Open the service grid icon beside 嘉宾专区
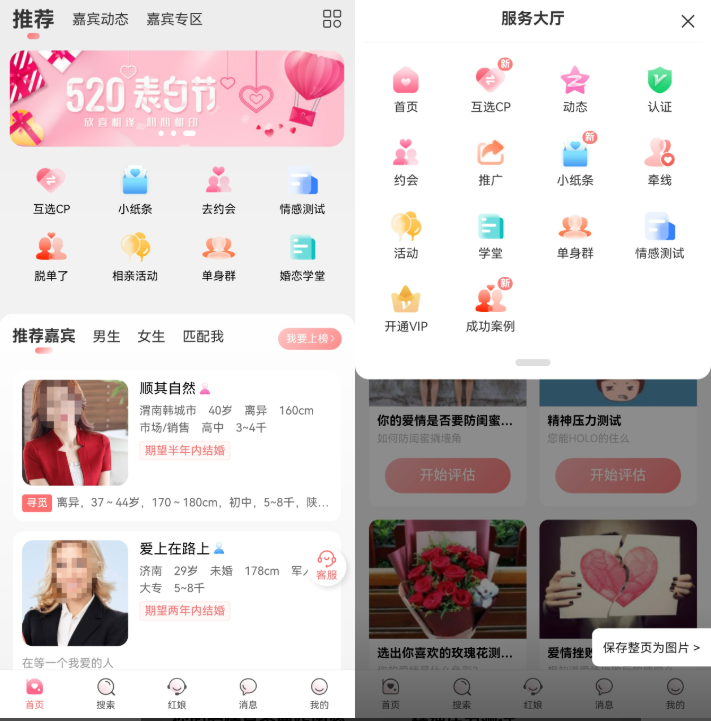The width and height of the screenshot is (711, 721). 332,19
